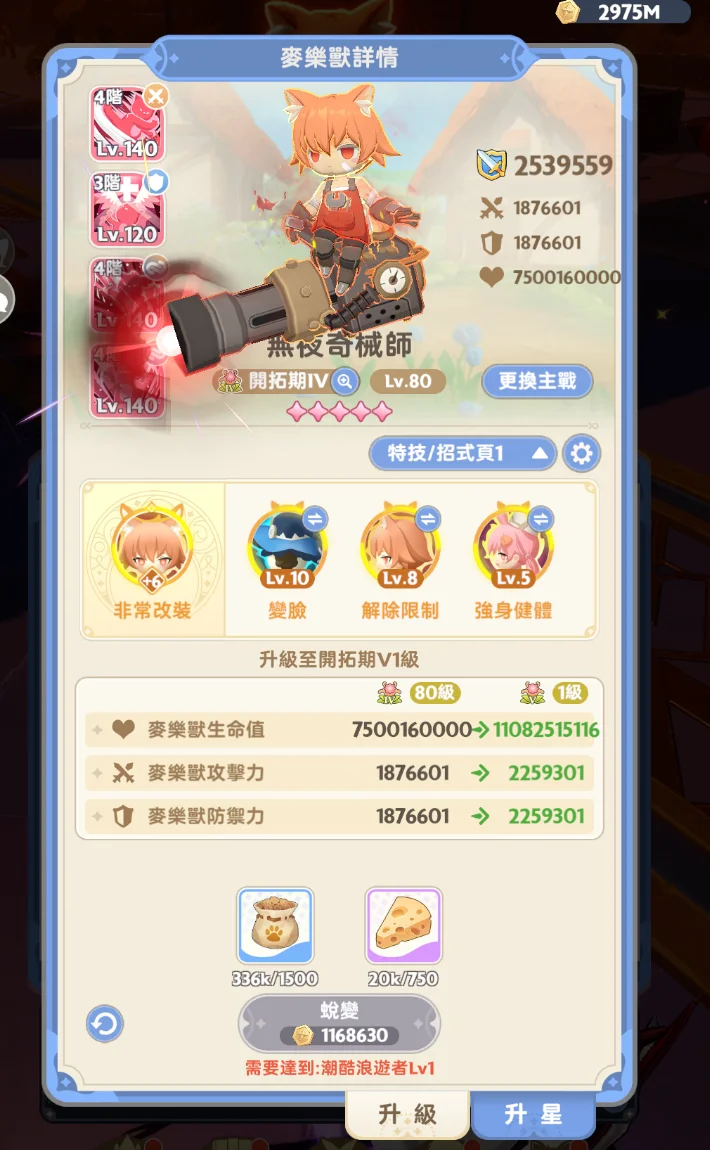
Task: Tap the circular reset arrow icon
Action: [x=105, y=1024]
